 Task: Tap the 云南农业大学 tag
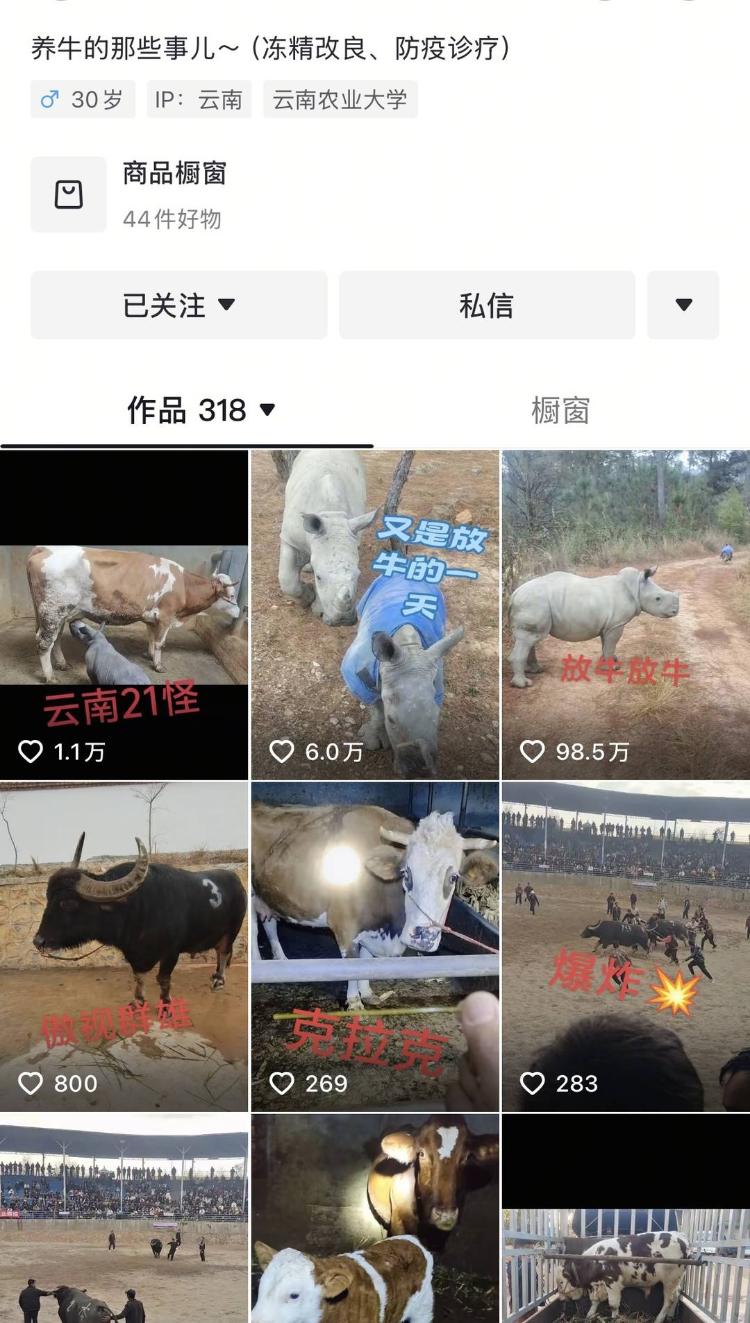340,100
